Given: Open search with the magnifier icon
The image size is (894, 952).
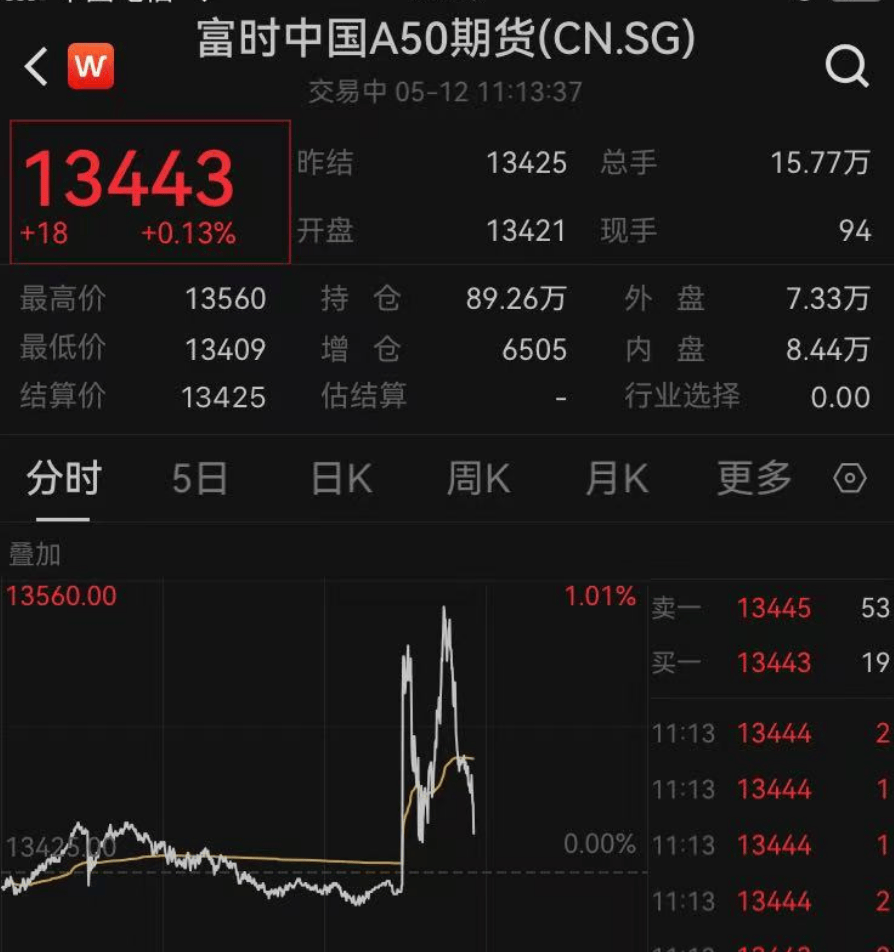Looking at the screenshot, I should (x=848, y=66).
